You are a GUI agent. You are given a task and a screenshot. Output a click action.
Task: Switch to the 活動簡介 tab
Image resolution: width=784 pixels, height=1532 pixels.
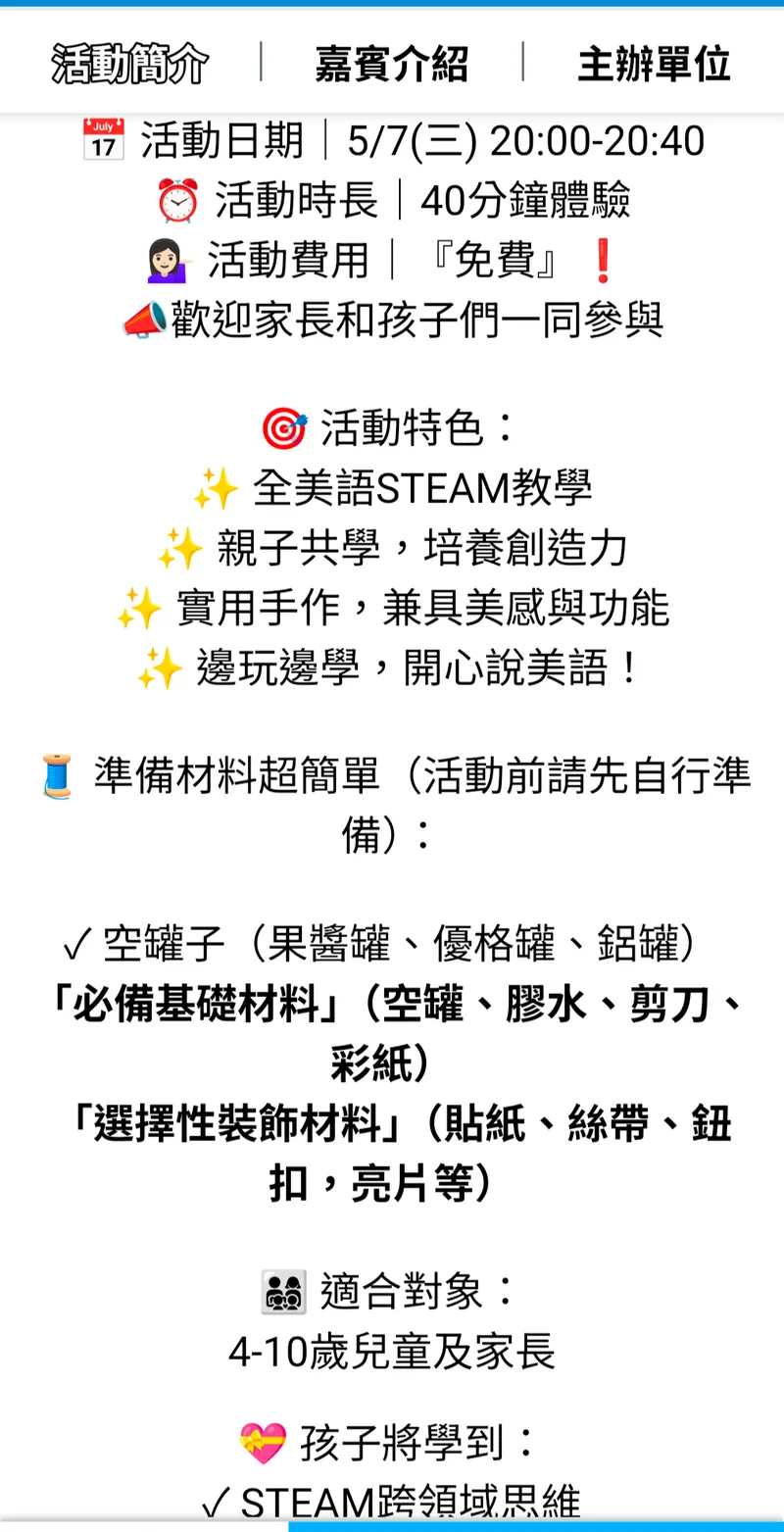129,65
